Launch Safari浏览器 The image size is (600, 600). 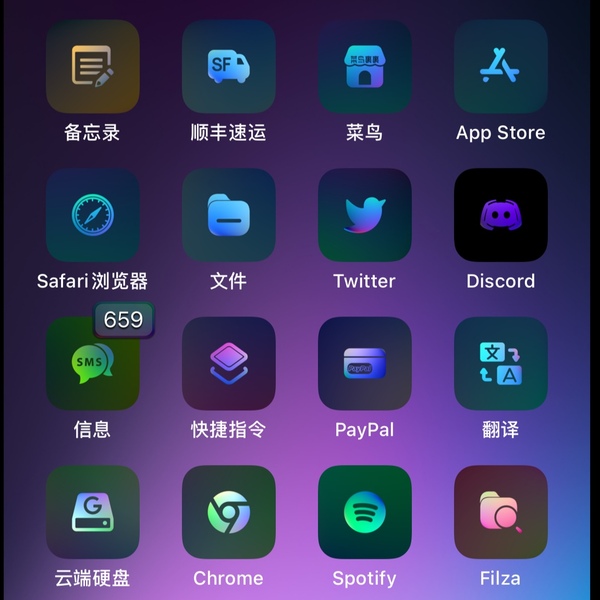[x=92, y=215]
